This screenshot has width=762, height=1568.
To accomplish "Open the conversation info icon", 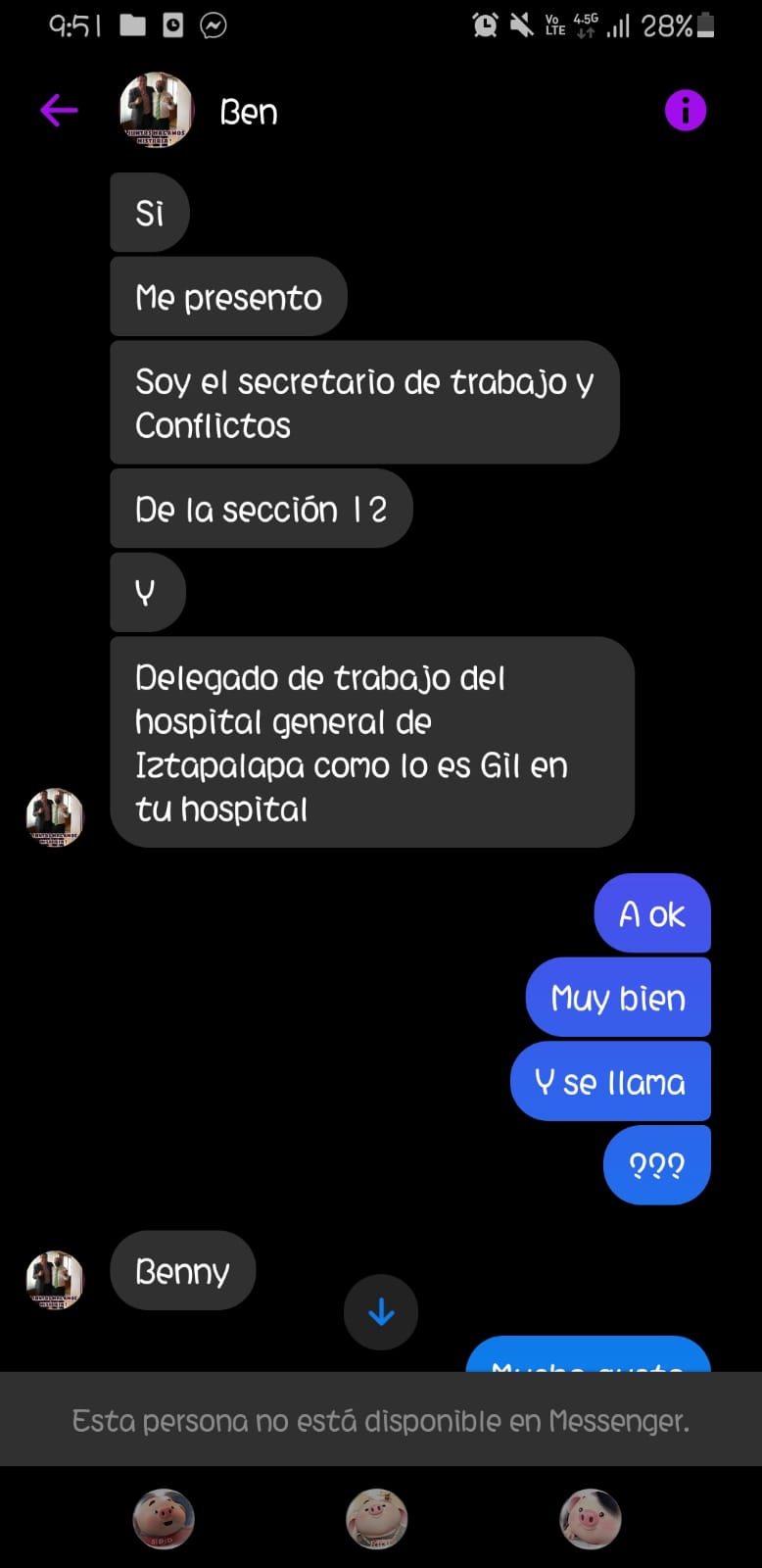I will (685, 111).
